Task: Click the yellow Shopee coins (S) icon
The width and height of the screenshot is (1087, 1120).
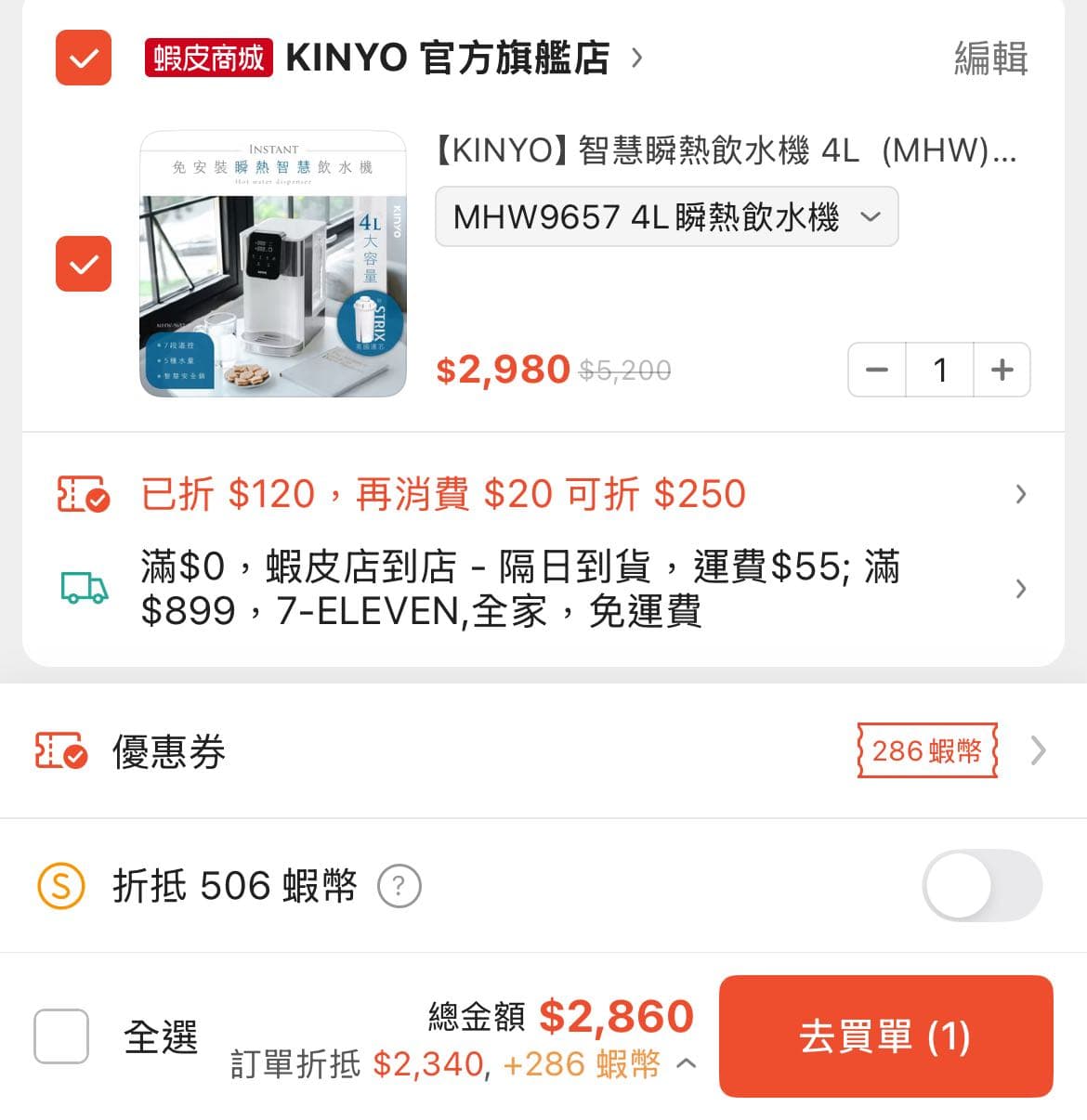Action: pos(59,886)
